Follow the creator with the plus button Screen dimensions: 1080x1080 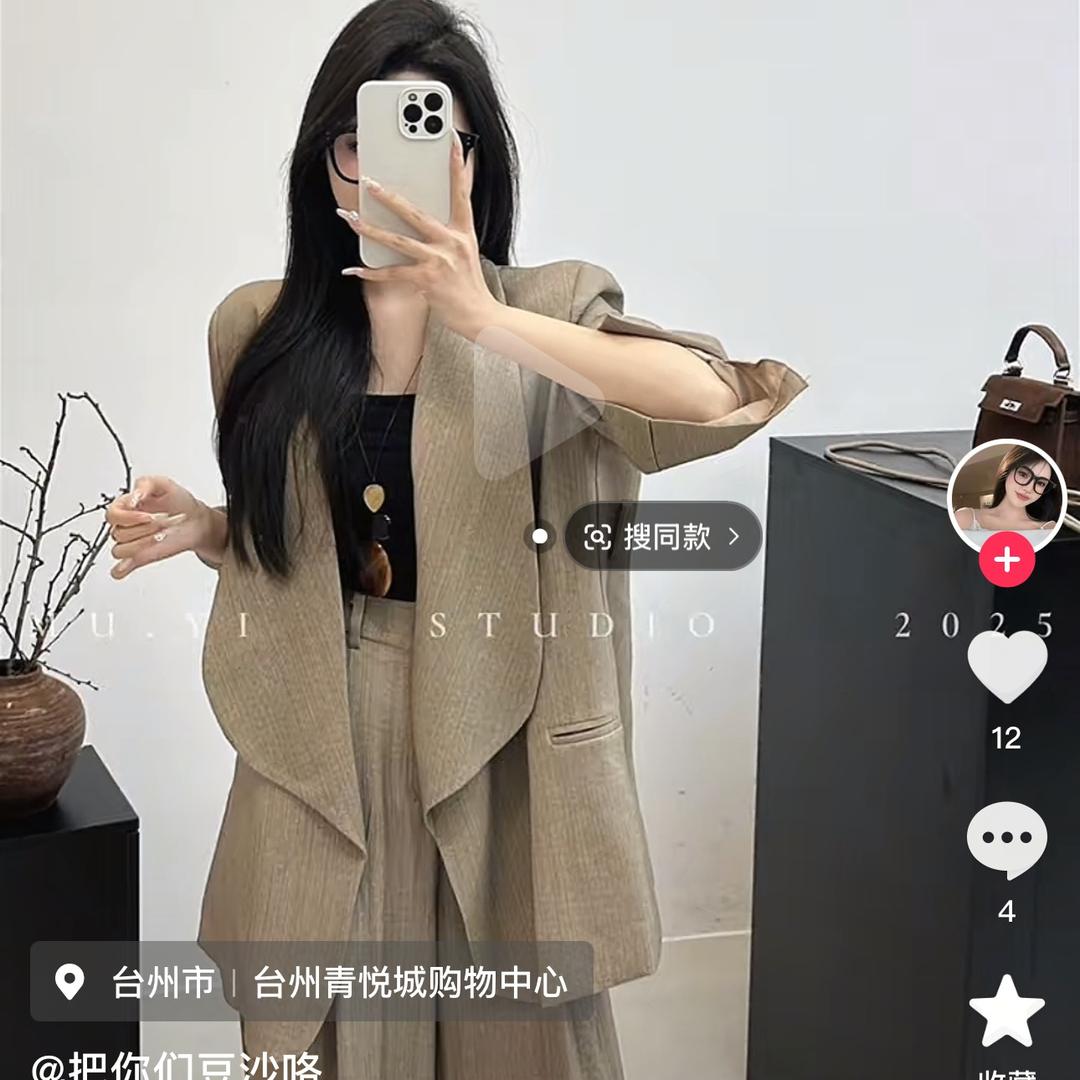click(x=1007, y=559)
